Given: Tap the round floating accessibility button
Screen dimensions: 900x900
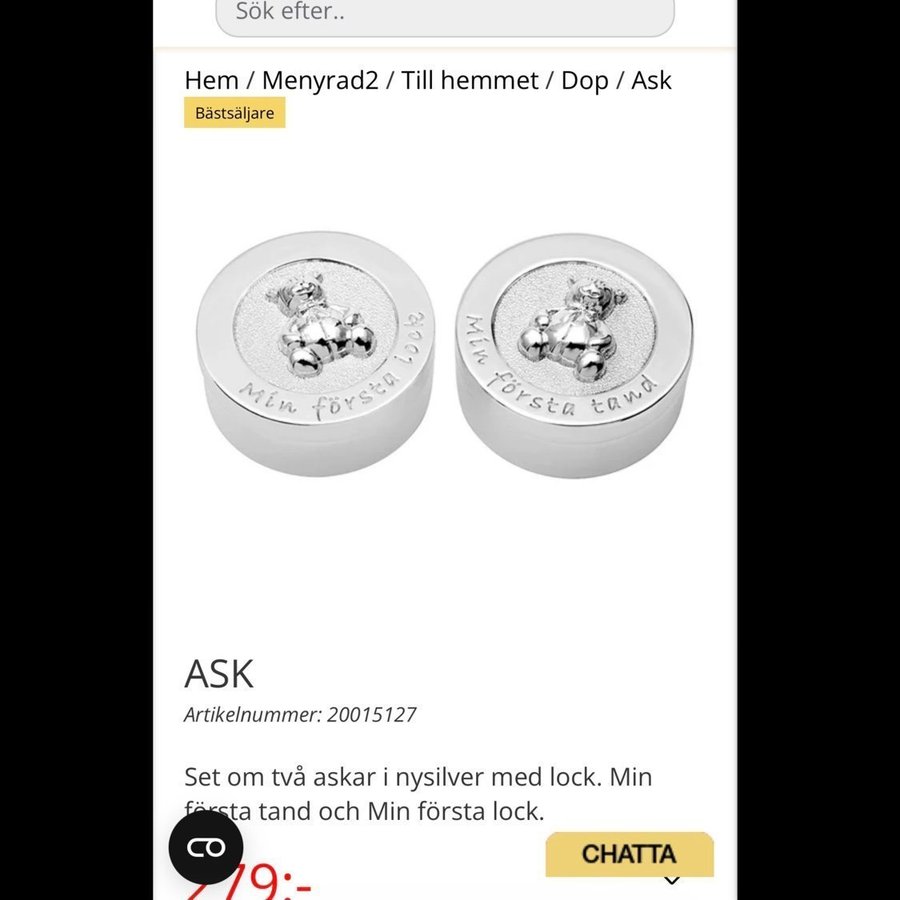Looking at the screenshot, I should coord(206,848).
